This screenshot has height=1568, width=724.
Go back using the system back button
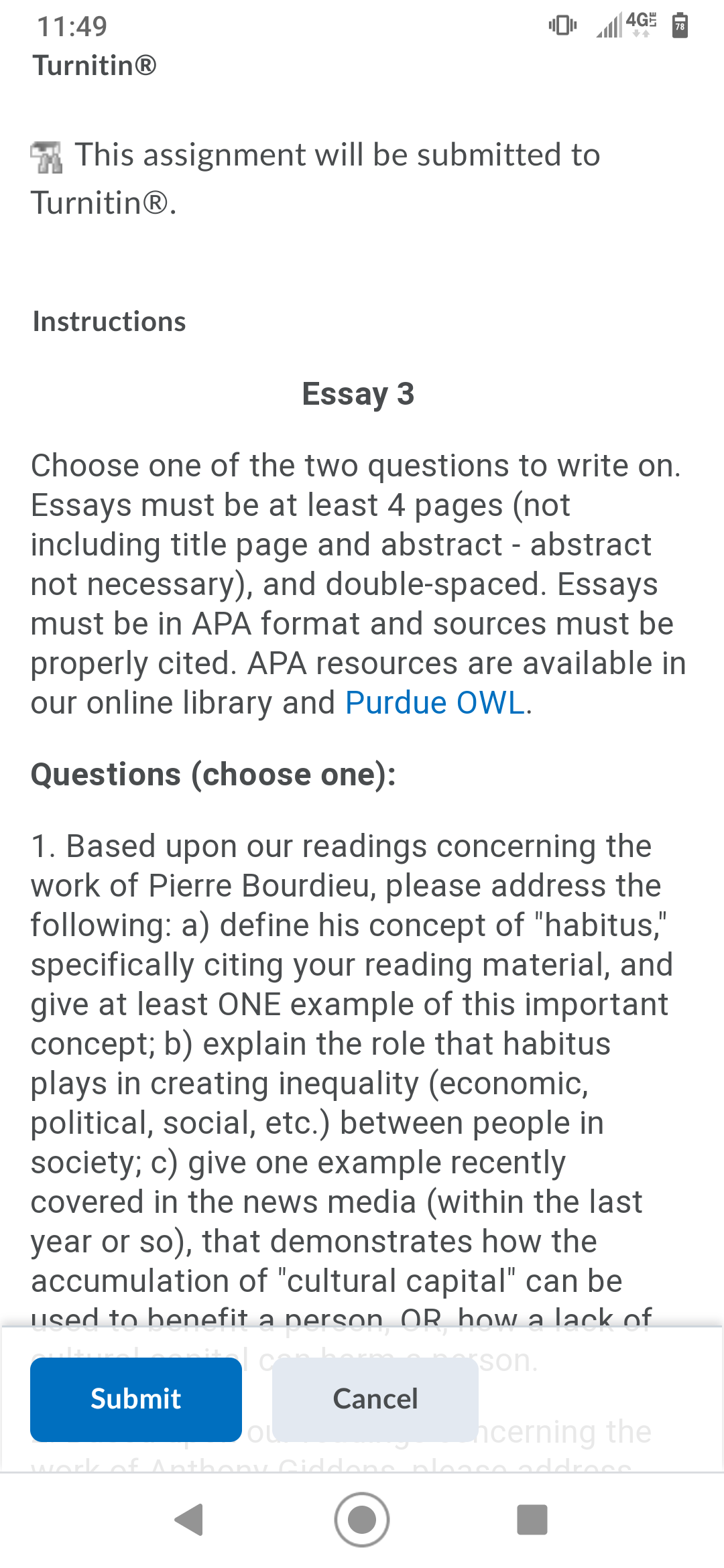(189, 1519)
